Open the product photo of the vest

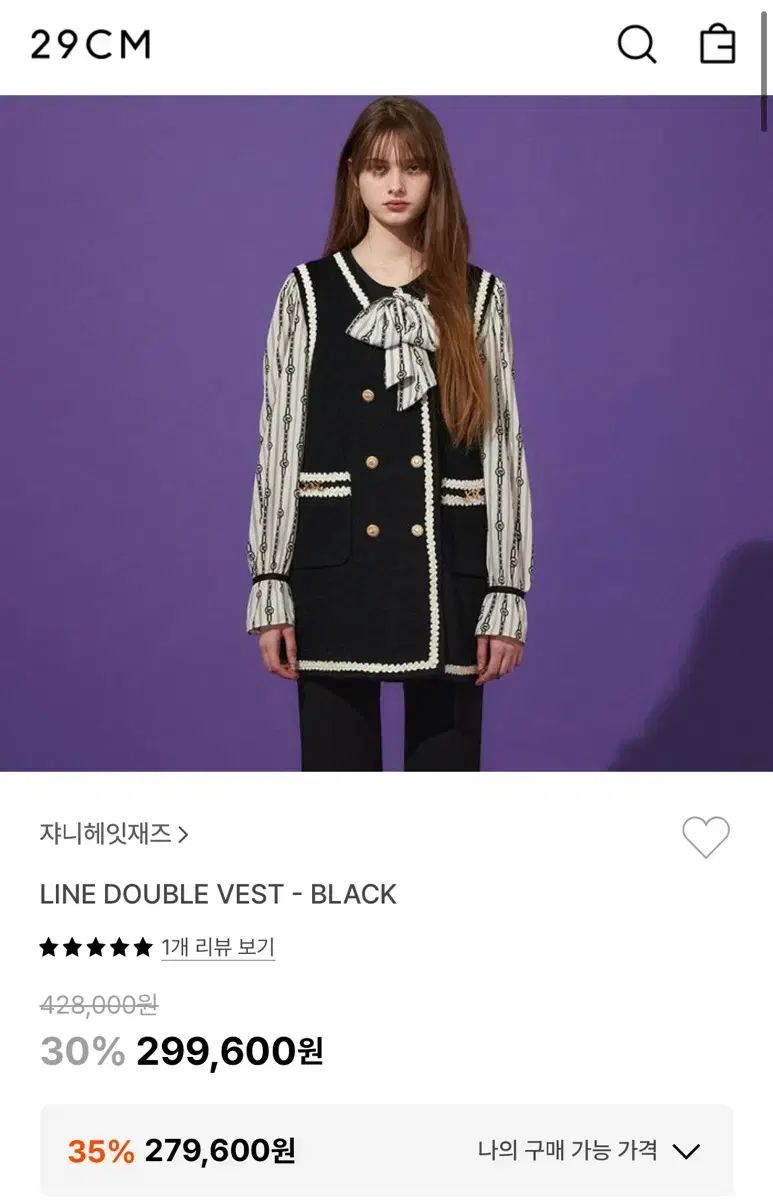(x=386, y=433)
